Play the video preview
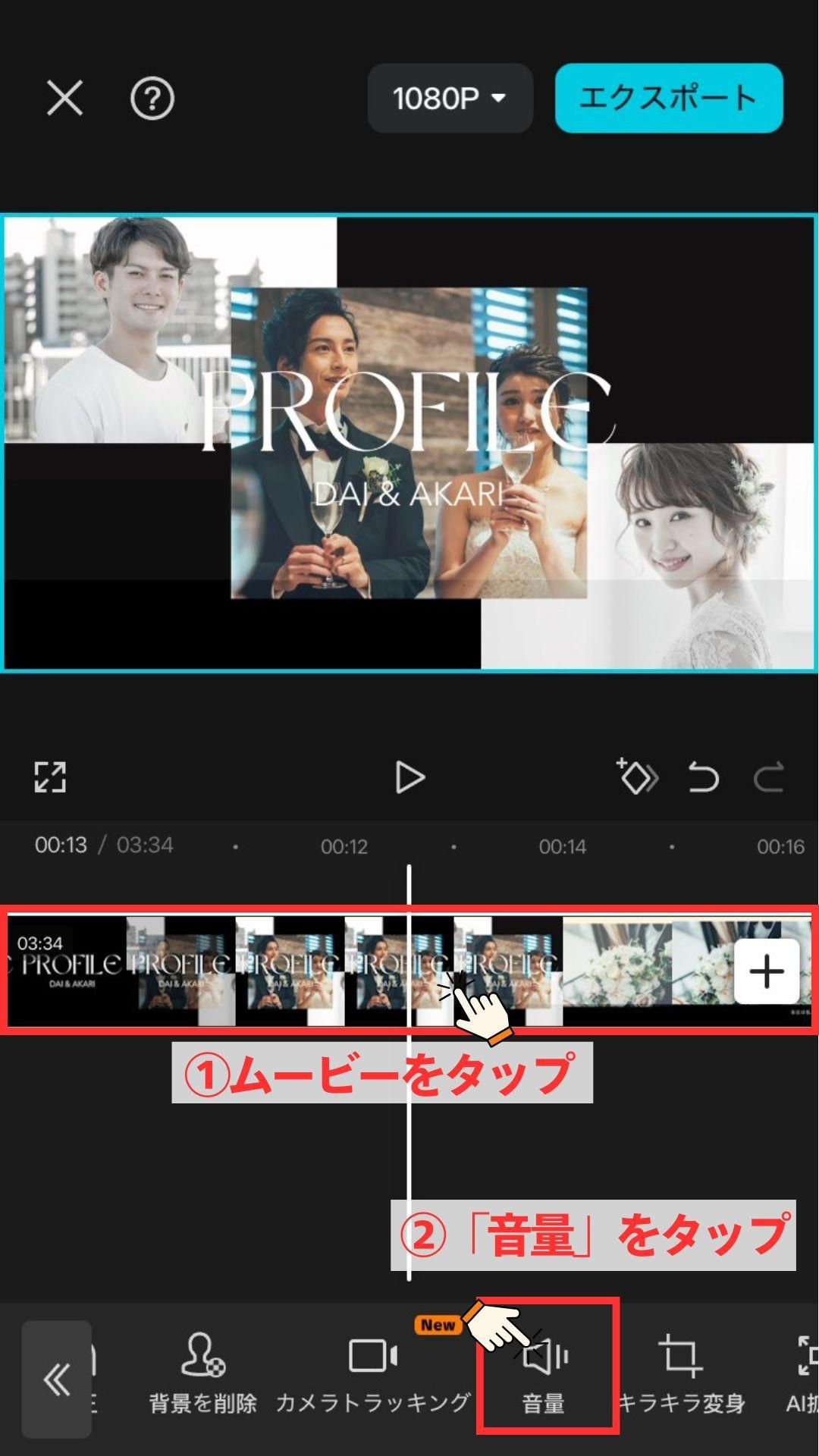The height and width of the screenshot is (1456, 819). (409, 778)
